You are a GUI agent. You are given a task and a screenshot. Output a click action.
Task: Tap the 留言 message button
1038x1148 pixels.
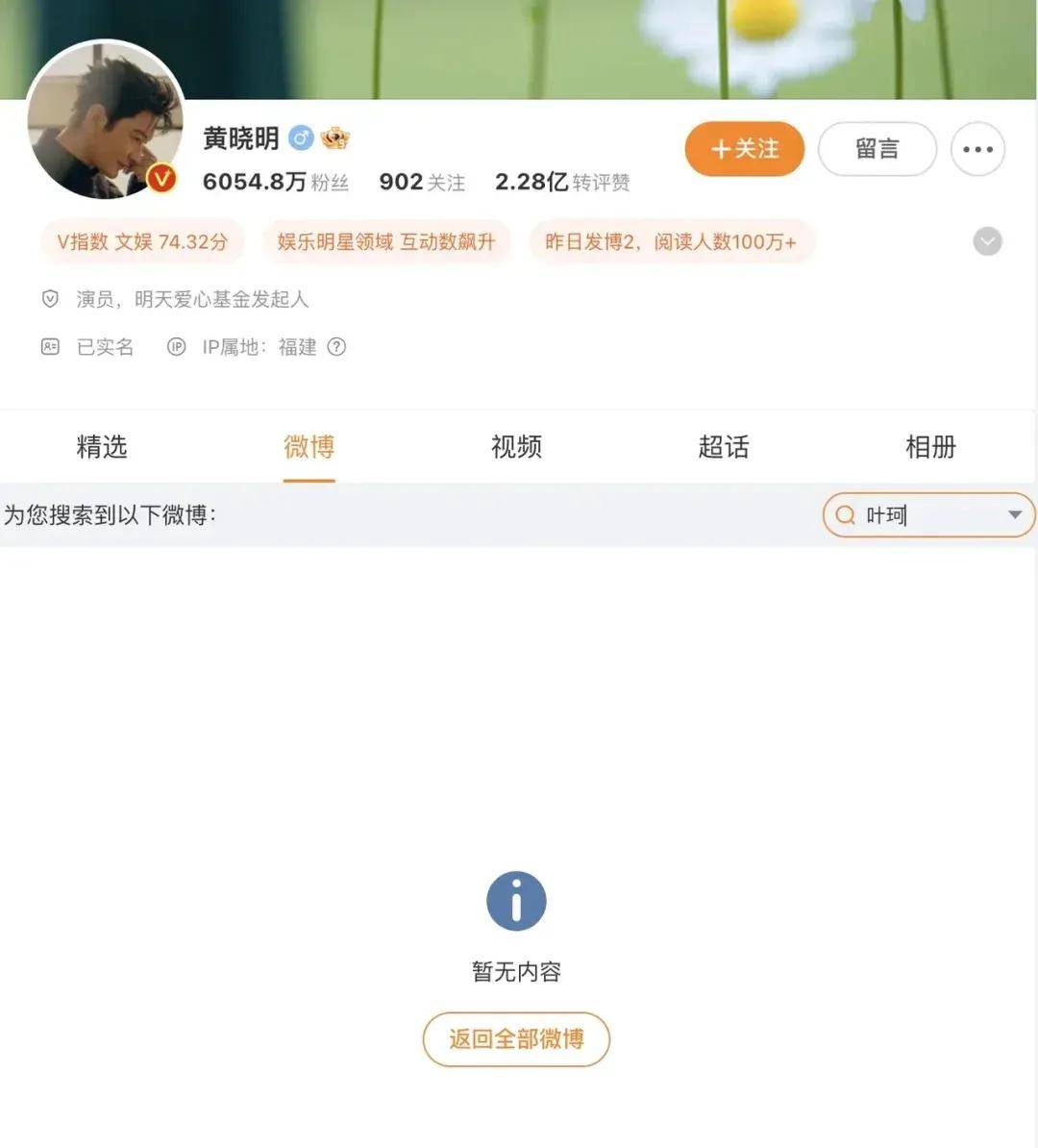[x=877, y=149]
